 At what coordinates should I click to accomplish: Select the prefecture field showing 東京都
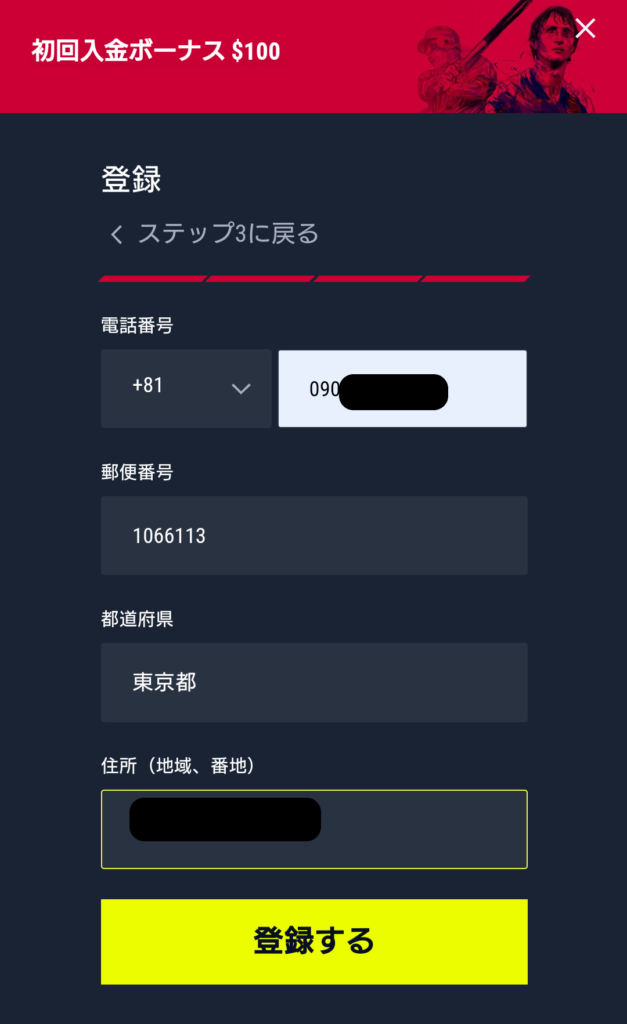[x=314, y=682]
